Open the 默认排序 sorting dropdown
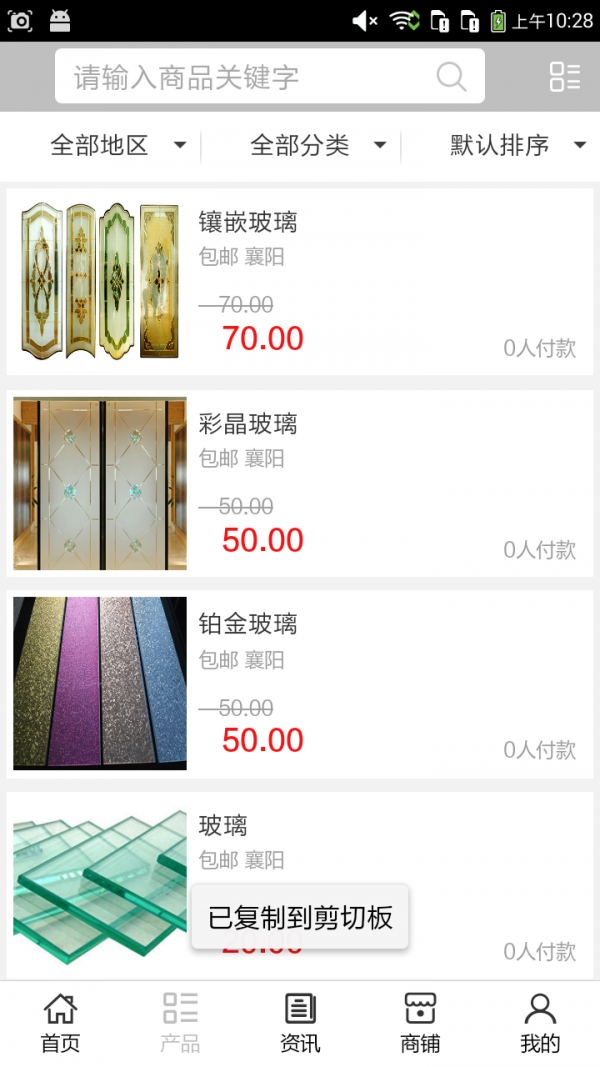The width and height of the screenshot is (600, 1067). click(517, 146)
